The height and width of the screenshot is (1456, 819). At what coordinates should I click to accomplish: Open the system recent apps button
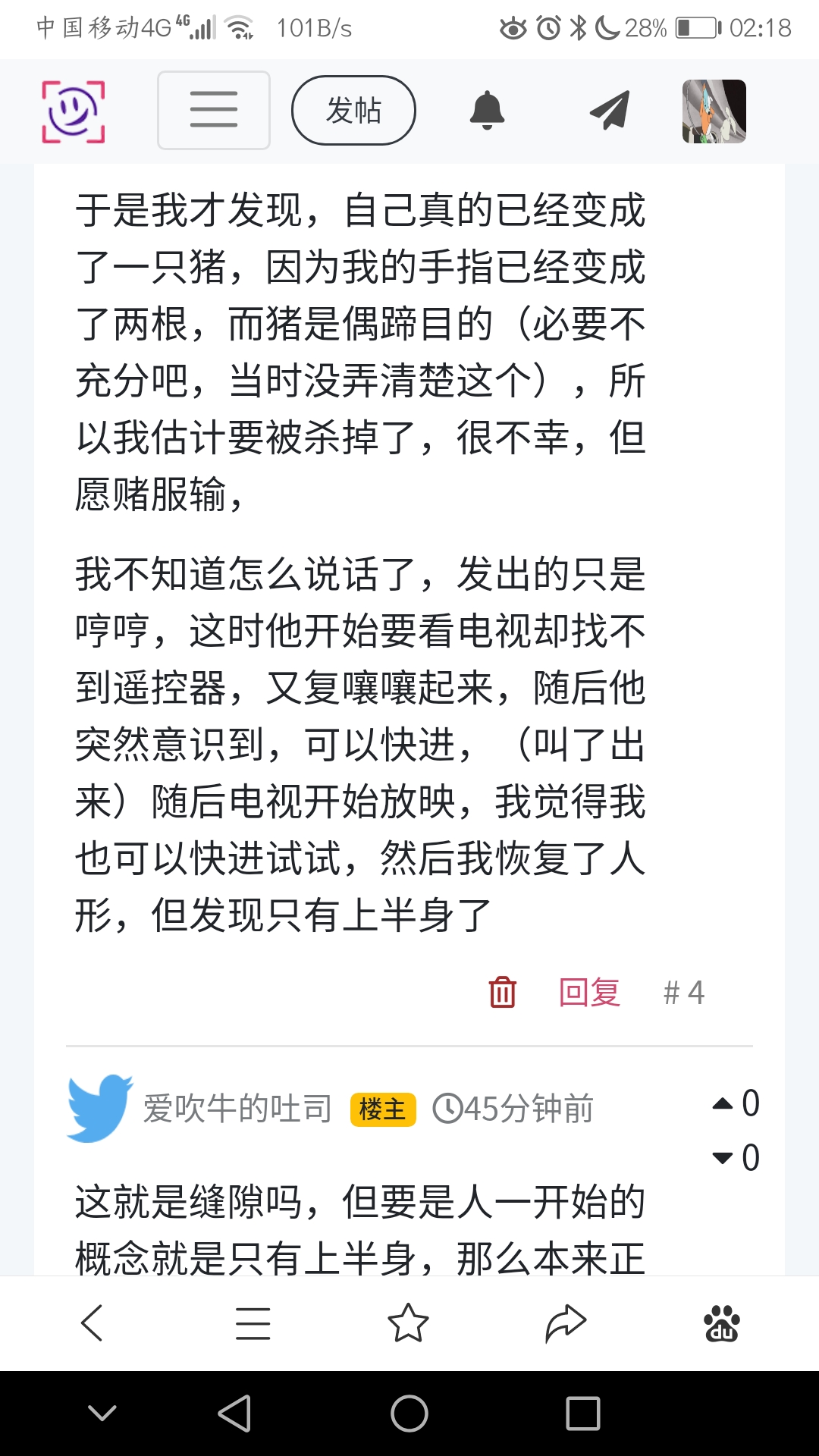point(582,1414)
